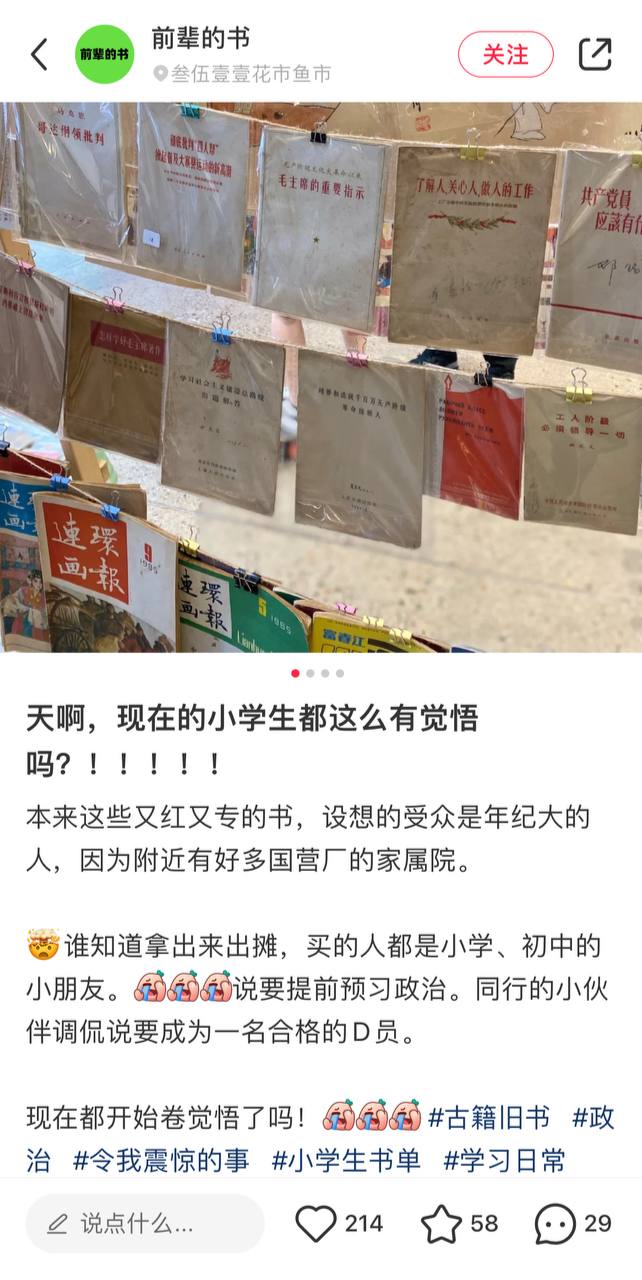The height and width of the screenshot is (1280, 642).
Task: Open hashtag #令我震惊的事
Action: click(x=161, y=1160)
